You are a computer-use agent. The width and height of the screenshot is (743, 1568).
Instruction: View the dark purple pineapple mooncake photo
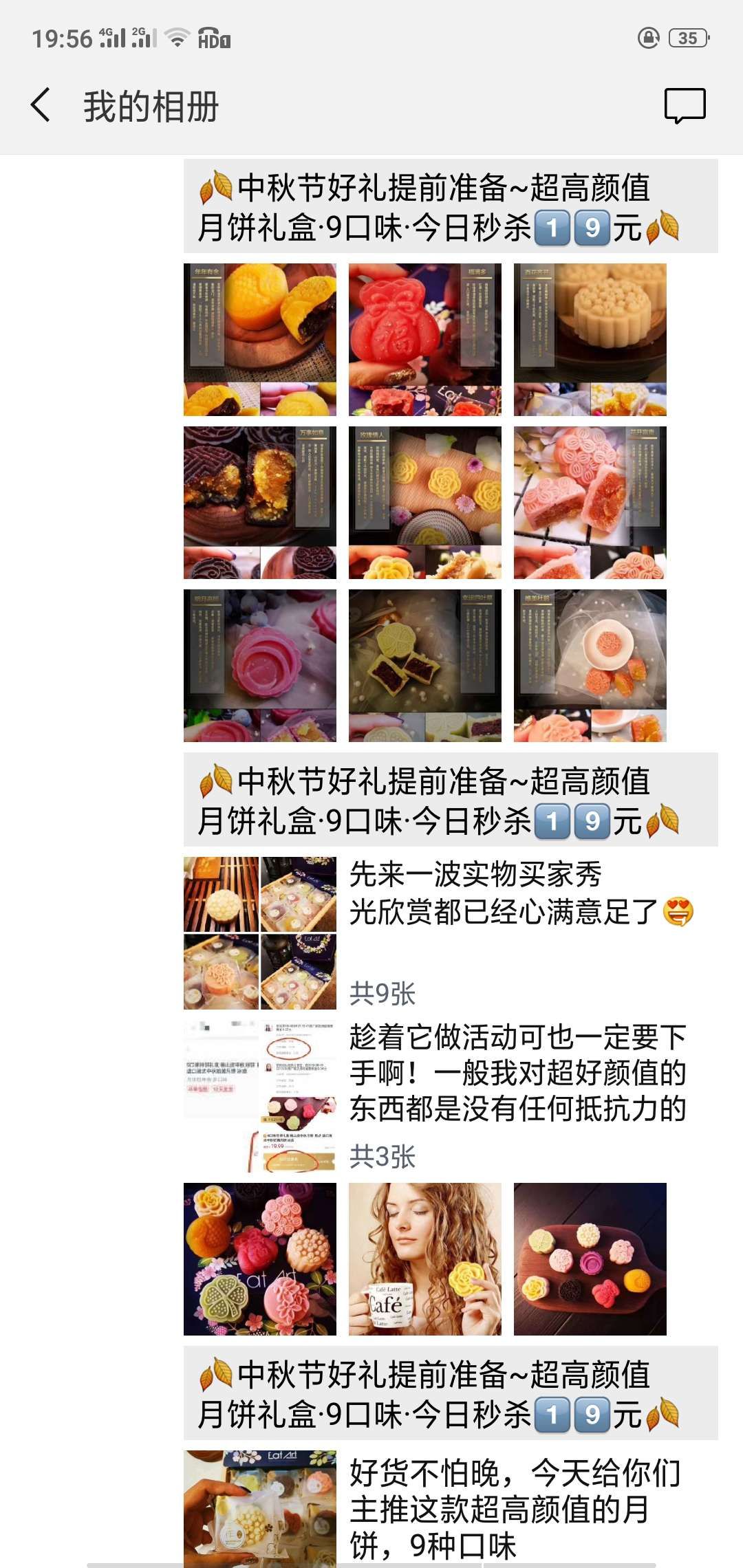pyautogui.click(x=260, y=503)
